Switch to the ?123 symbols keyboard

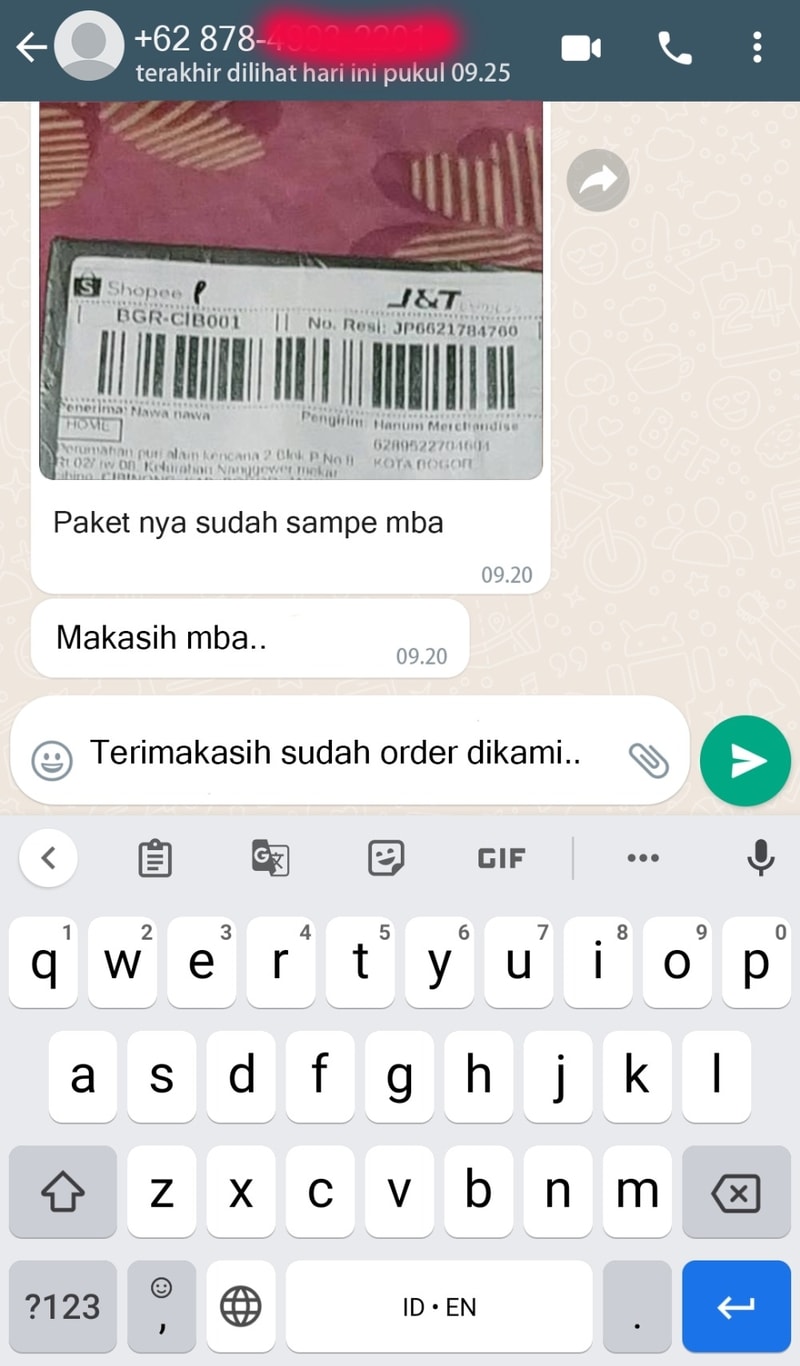[63, 1305]
